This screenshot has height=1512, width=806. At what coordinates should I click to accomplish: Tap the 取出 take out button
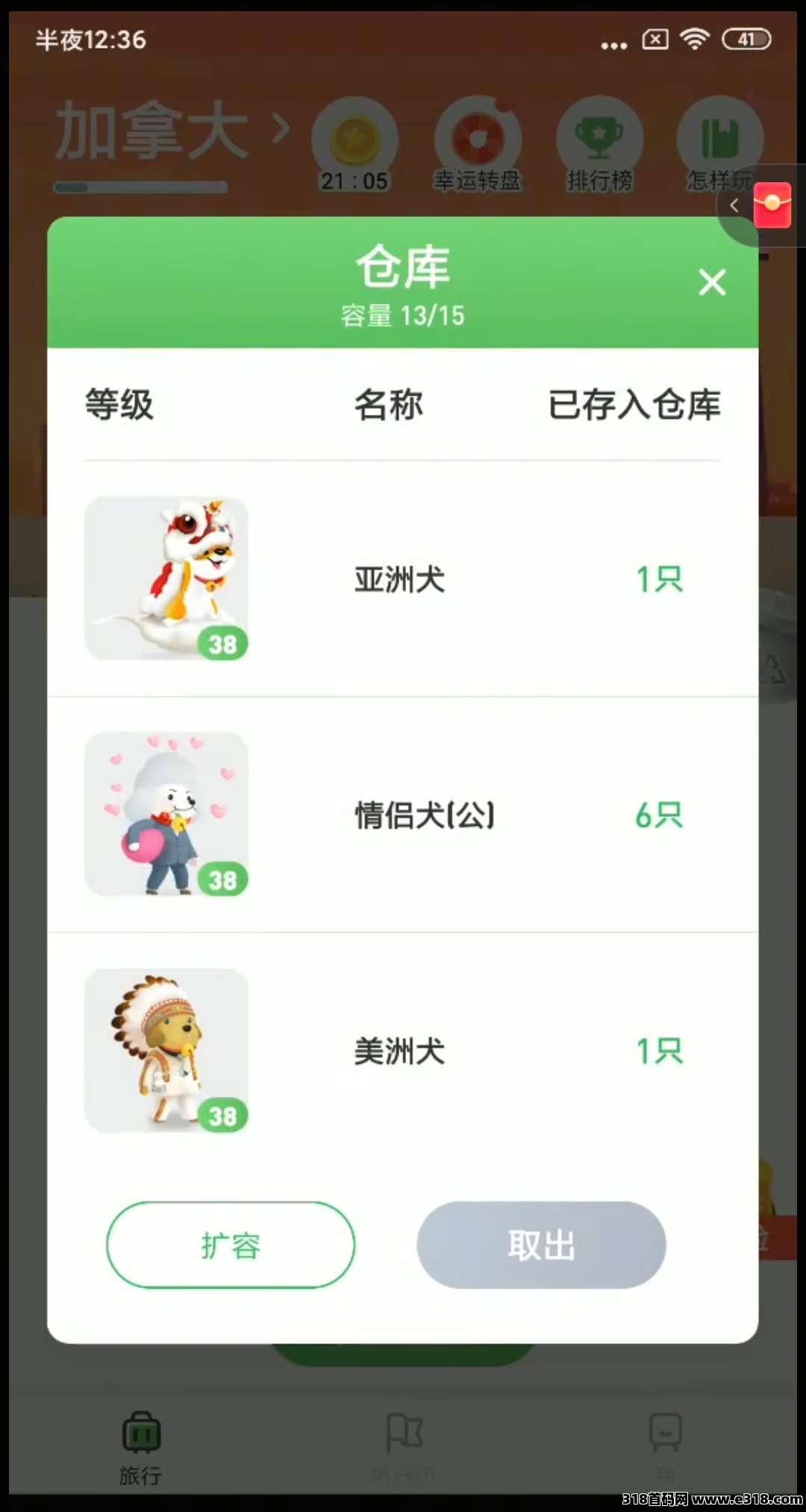(x=541, y=1245)
